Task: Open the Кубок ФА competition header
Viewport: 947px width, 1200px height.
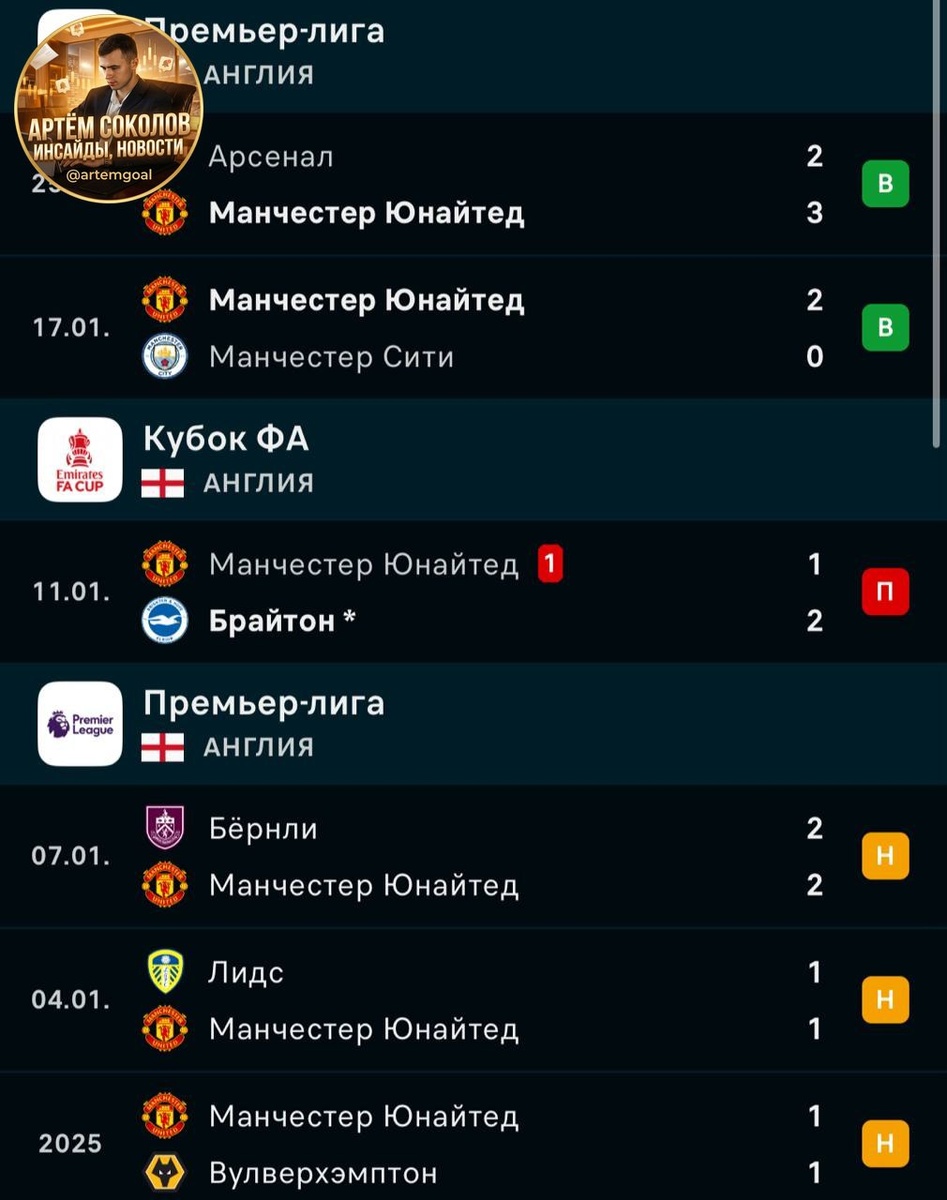Action: [x=473, y=460]
